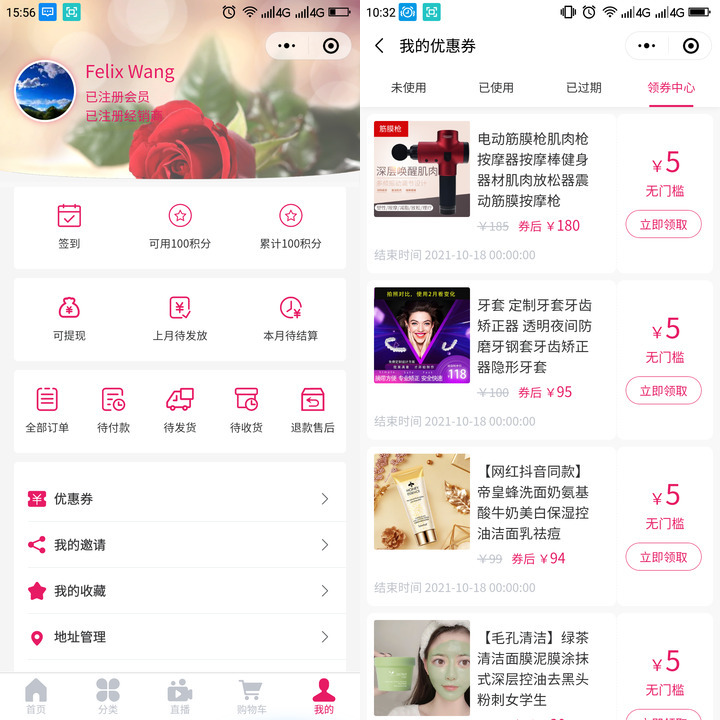Switch to the 已使用 coupon tab
The width and height of the screenshot is (720, 720).
(496, 88)
